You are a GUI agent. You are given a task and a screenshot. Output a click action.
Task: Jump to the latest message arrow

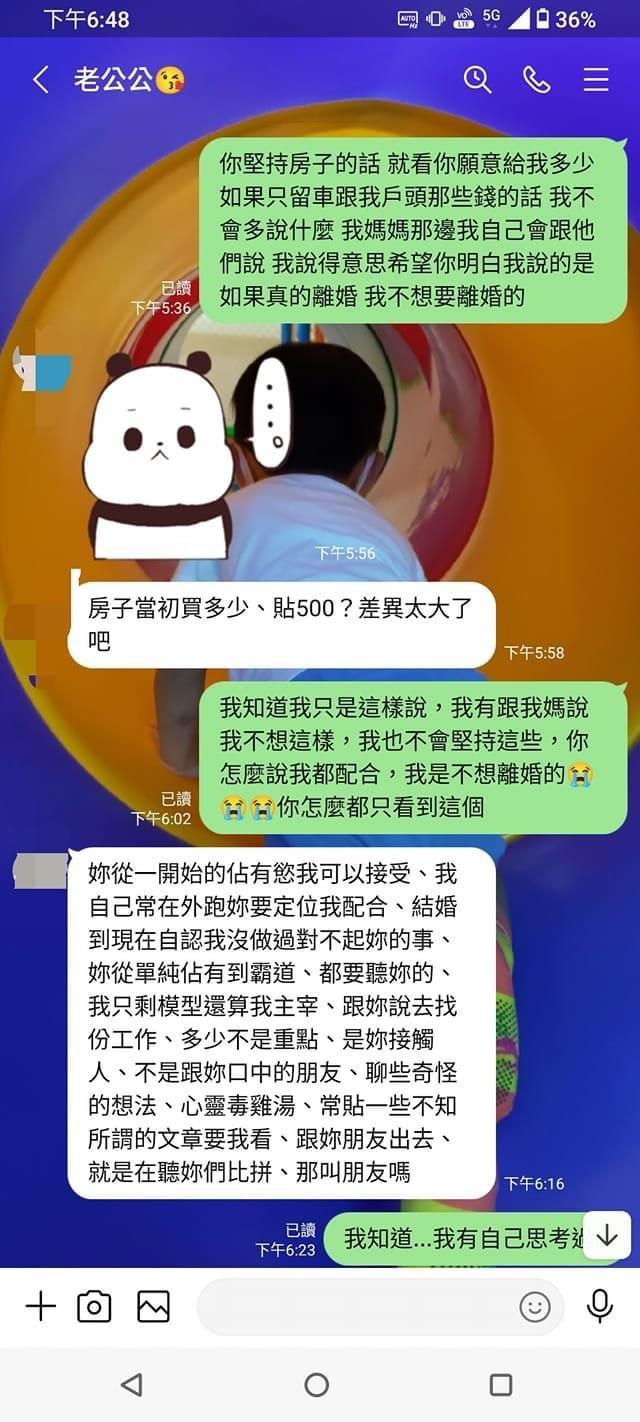[607, 1236]
